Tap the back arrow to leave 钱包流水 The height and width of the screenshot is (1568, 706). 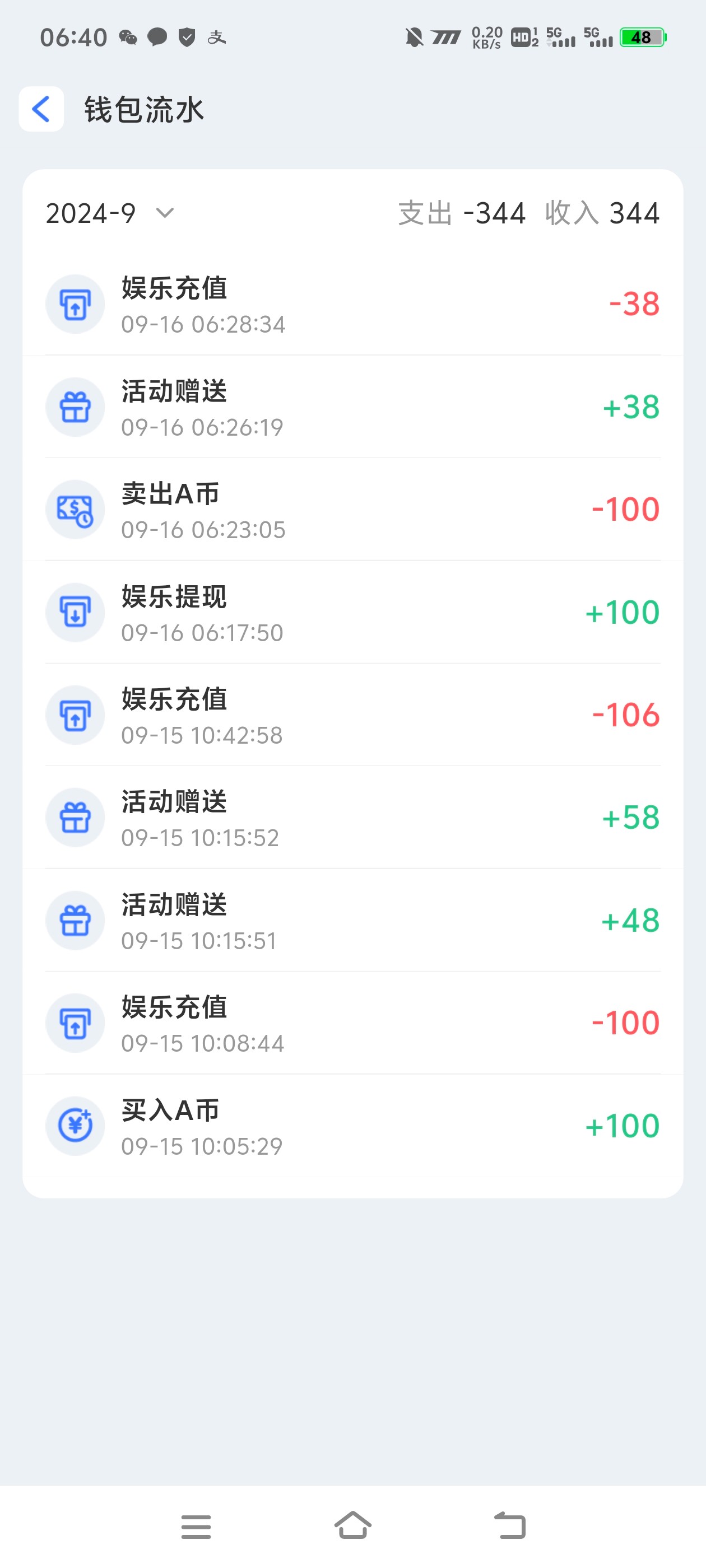tap(40, 110)
